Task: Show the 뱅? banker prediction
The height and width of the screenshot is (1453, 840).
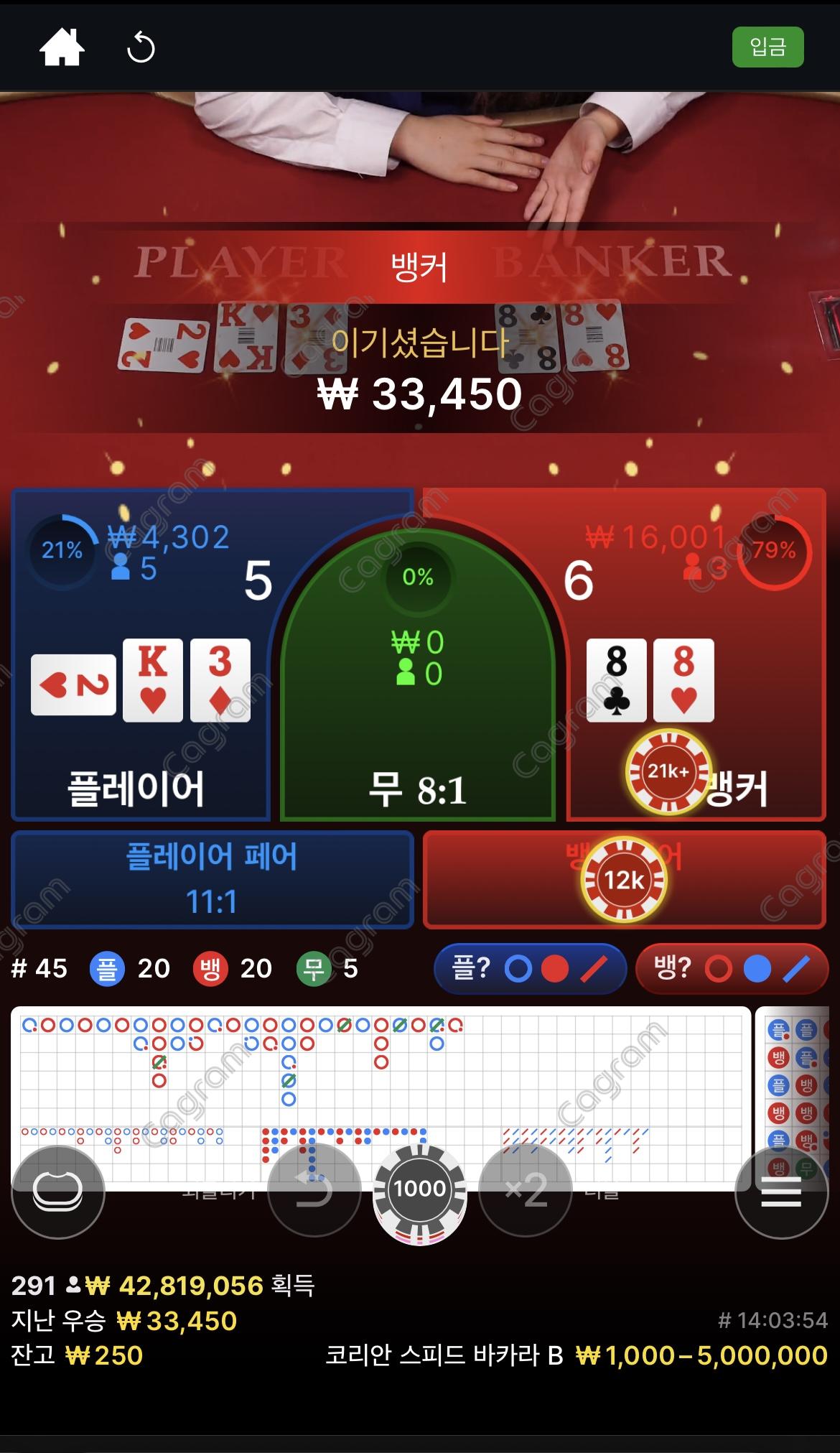Action: (x=732, y=969)
